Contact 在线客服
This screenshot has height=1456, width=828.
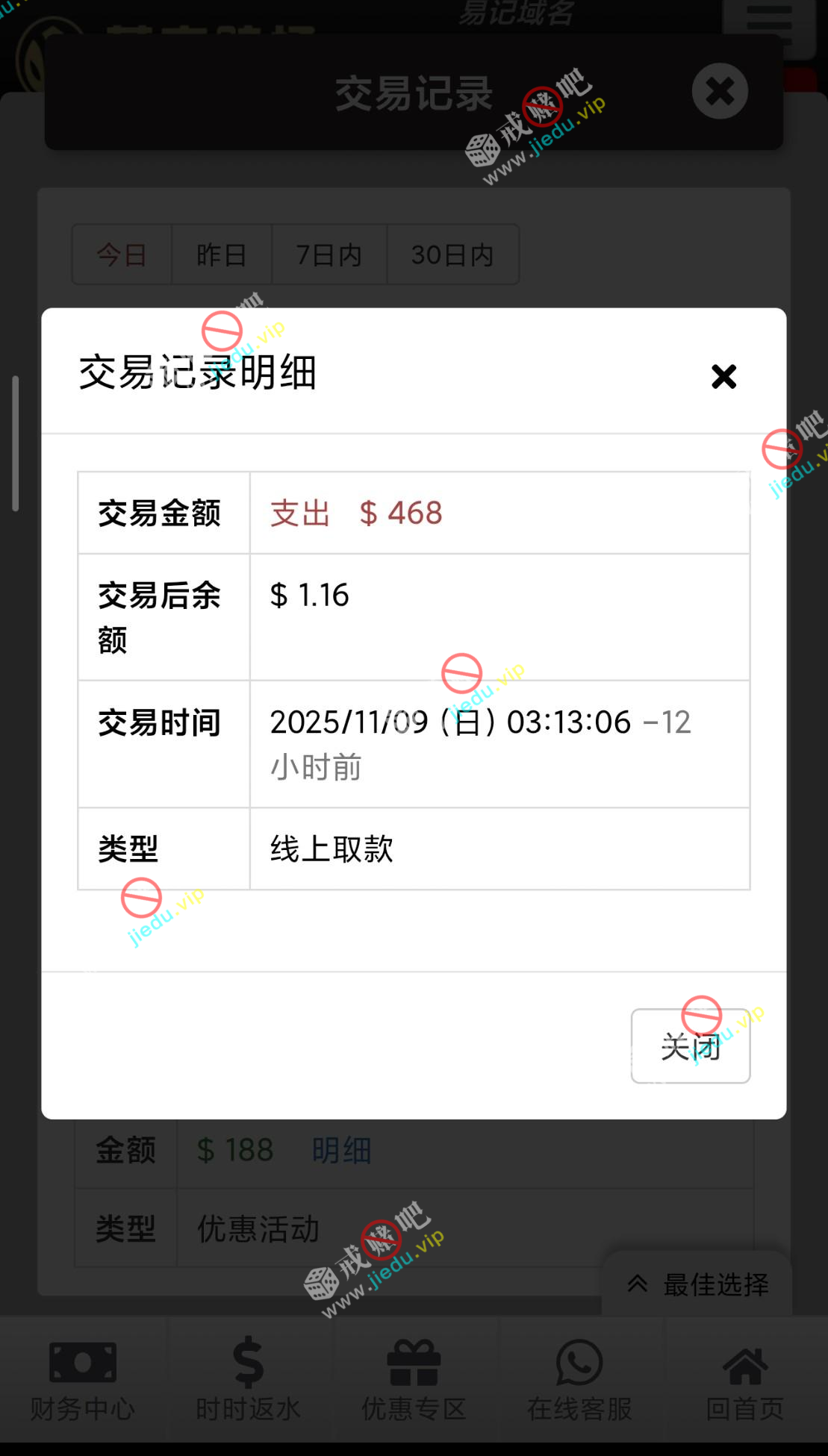coord(579,1381)
